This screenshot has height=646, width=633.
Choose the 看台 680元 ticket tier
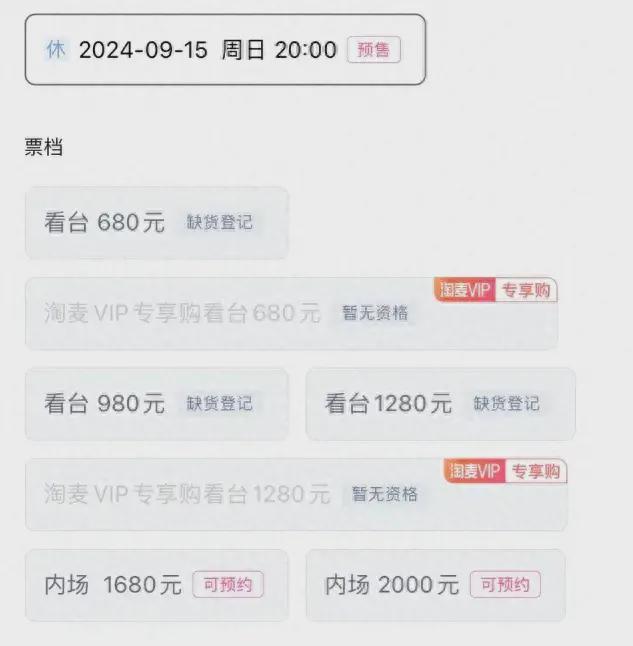click(x=156, y=223)
